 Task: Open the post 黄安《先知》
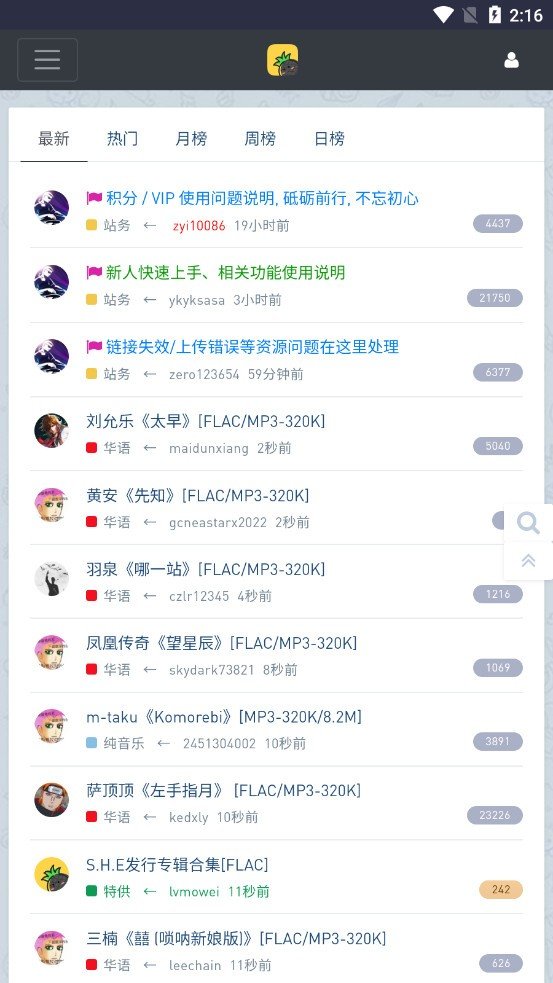[198, 495]
